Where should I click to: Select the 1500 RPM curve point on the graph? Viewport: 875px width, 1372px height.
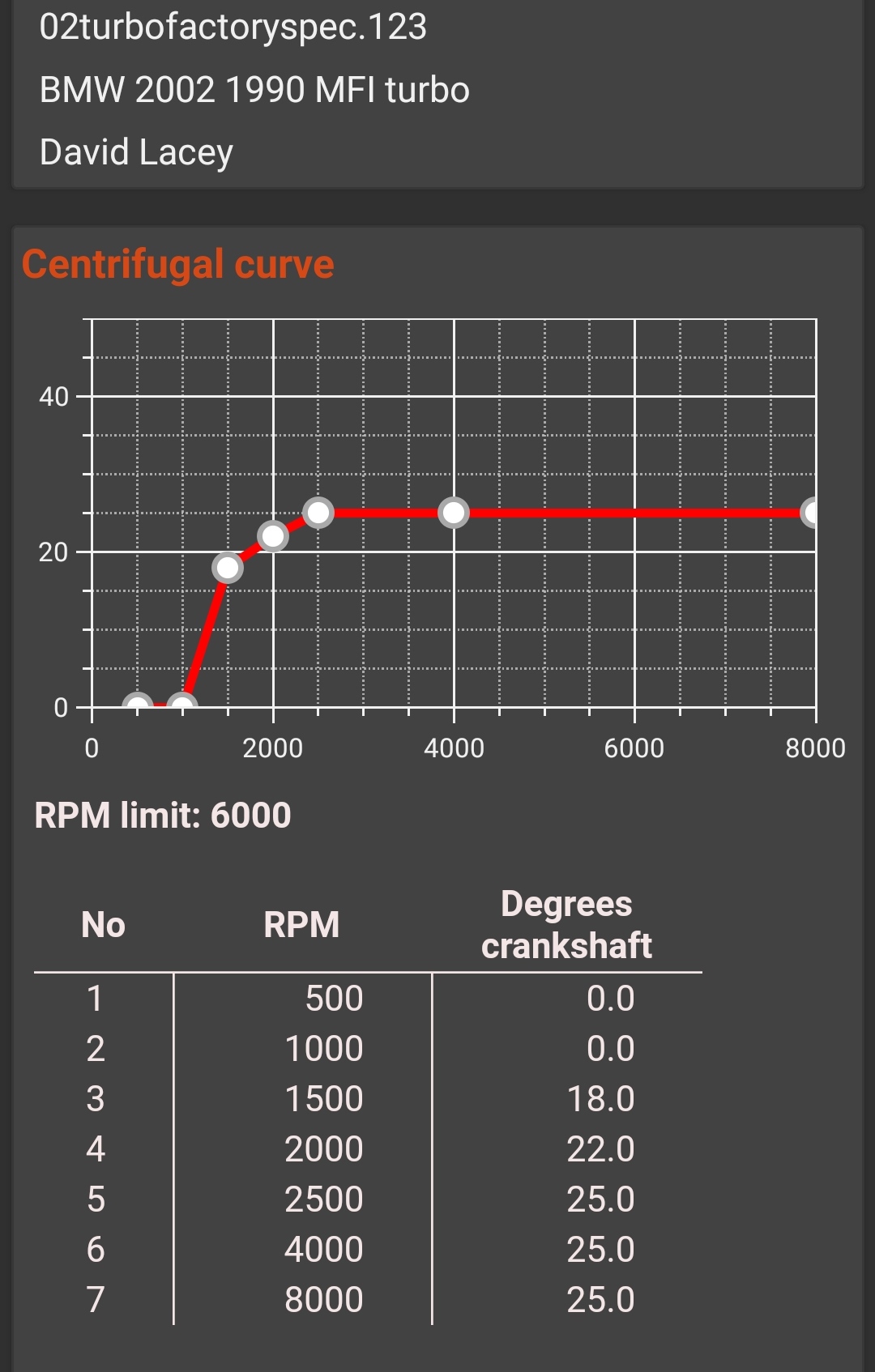pyautogui.click(x=228, y=568)
